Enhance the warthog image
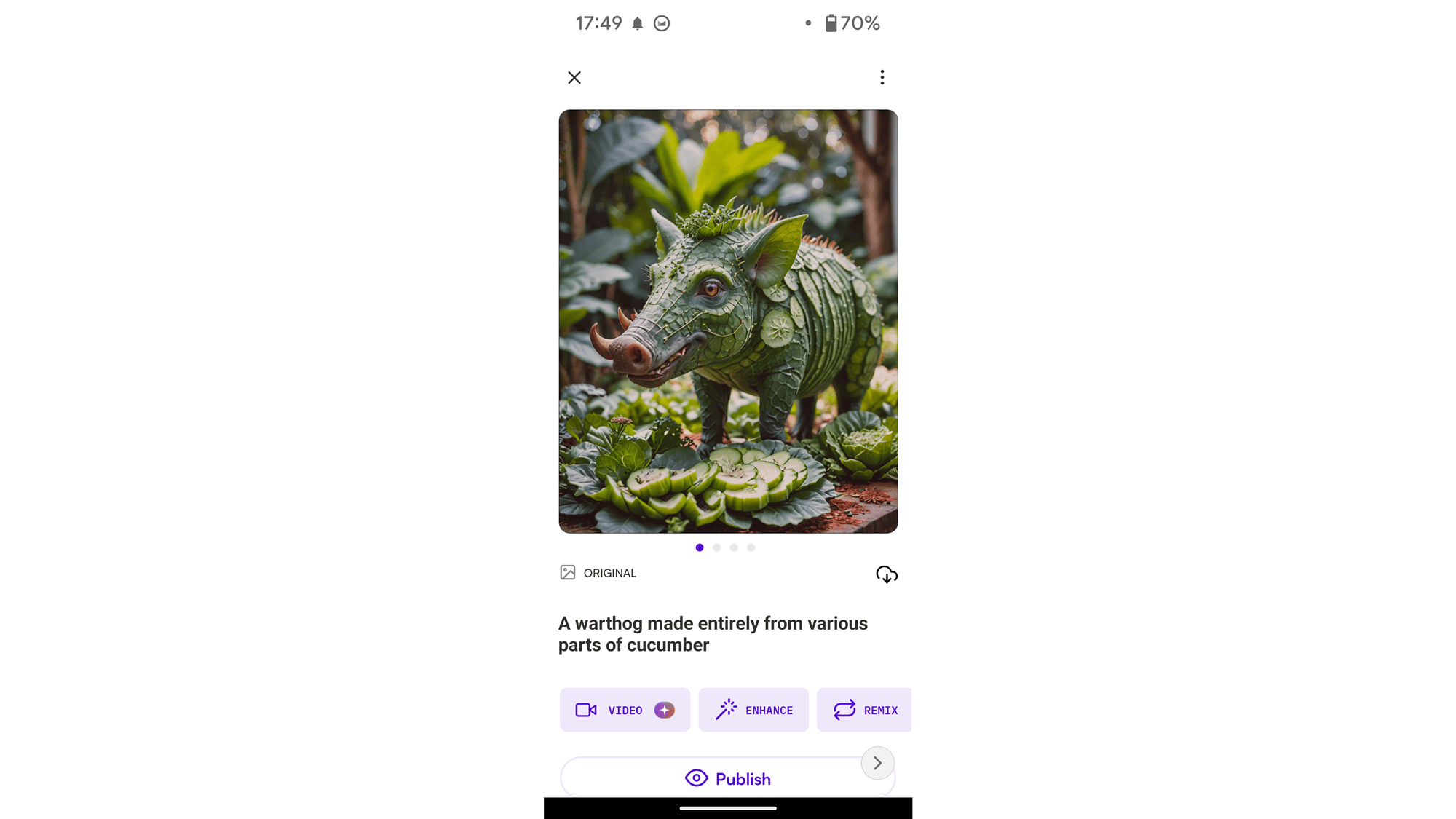The width and height of the screenshot is (1456, 819). [x=753, y=710]
